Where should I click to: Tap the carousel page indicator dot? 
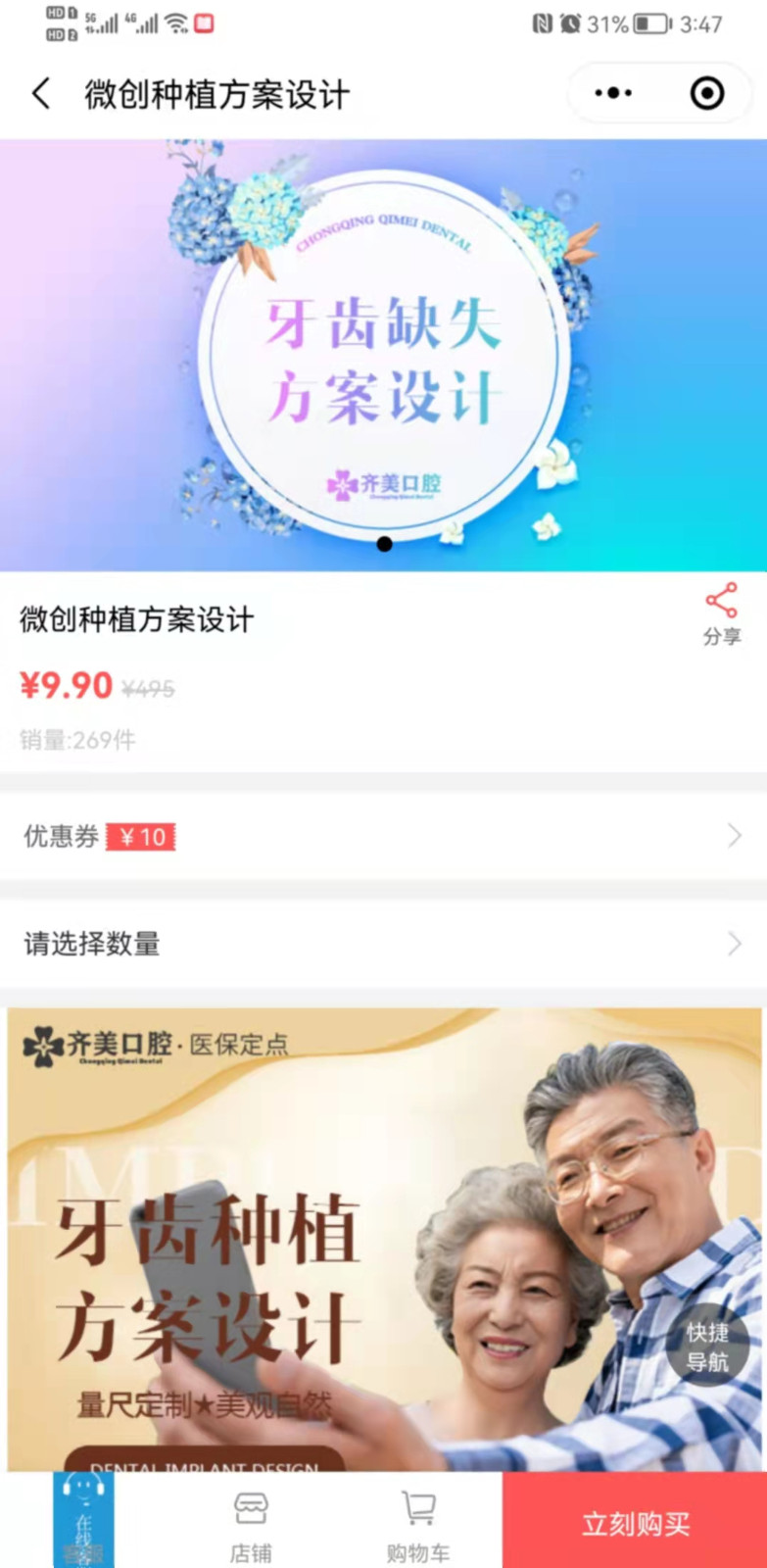click(384, 546)
